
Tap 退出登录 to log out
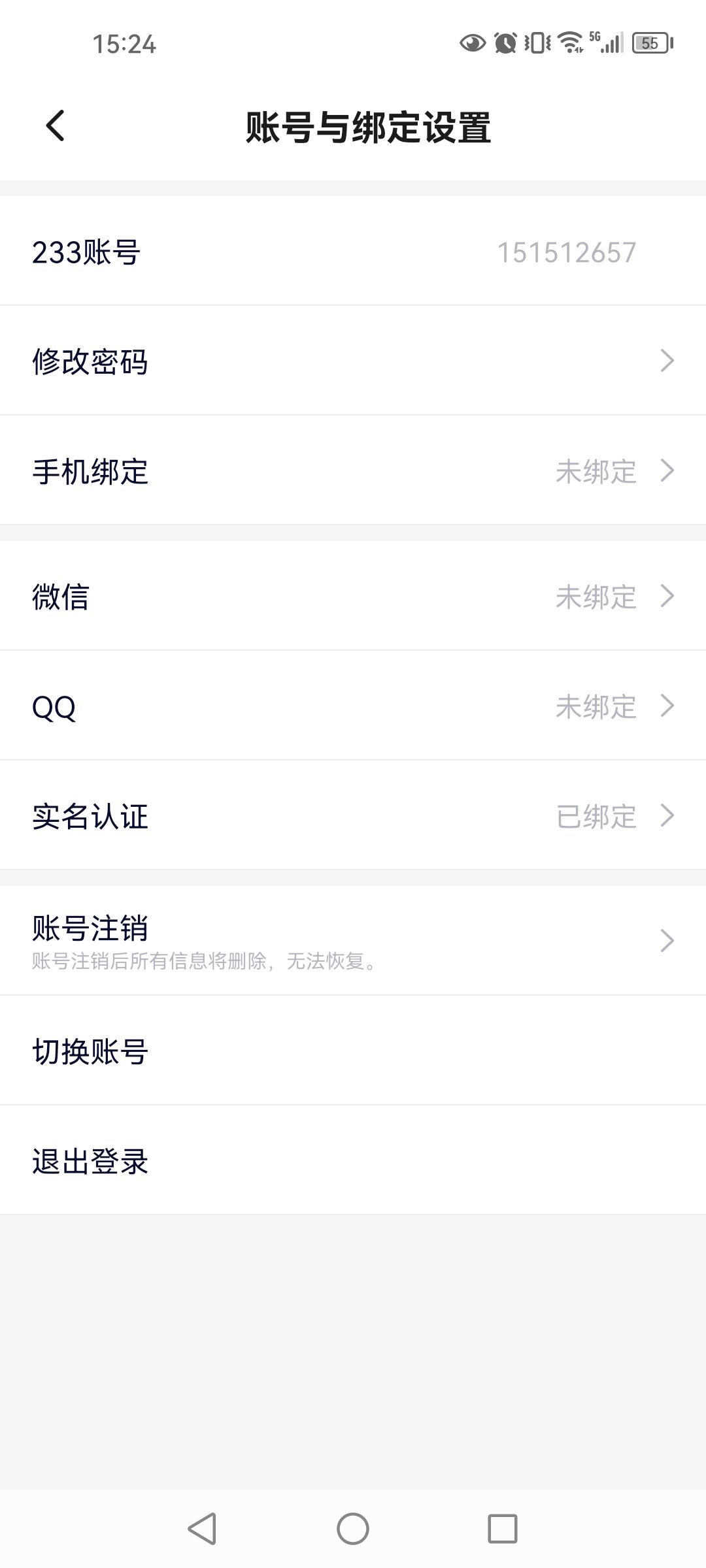(x=353, y=1160)
